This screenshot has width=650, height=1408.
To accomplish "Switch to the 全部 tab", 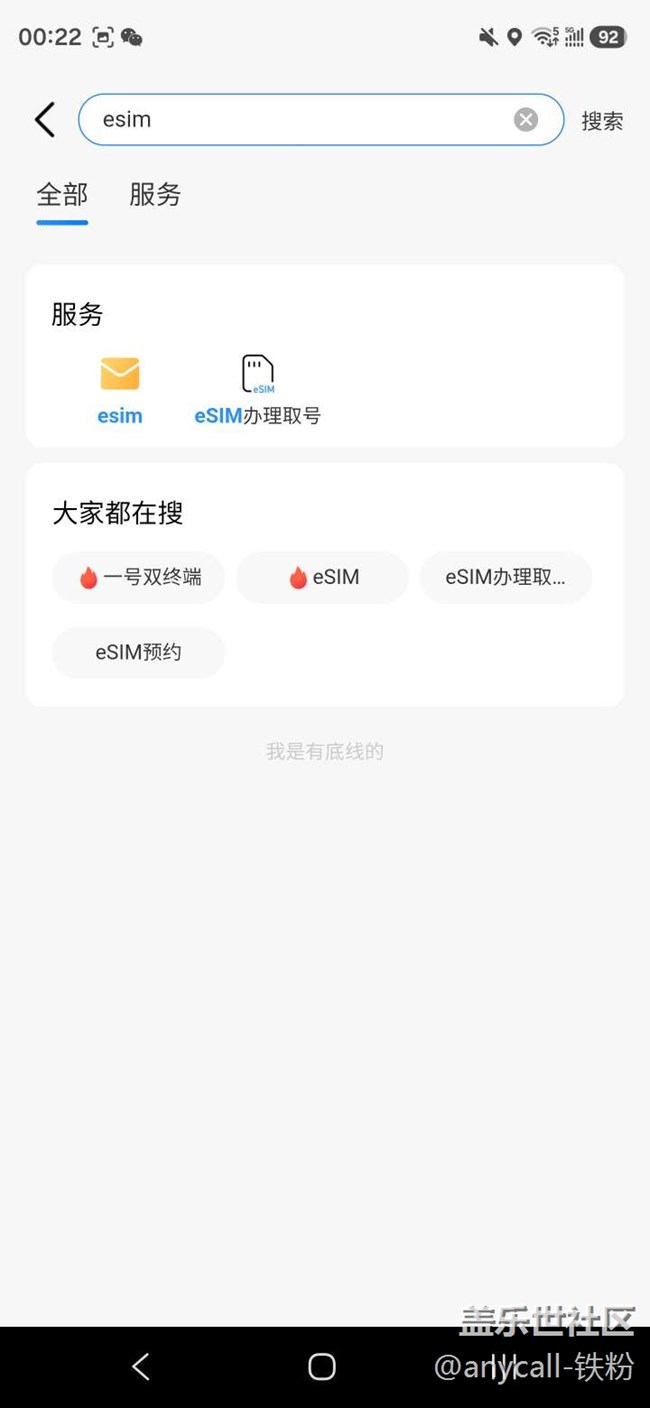I will click(x=62, y=195).
